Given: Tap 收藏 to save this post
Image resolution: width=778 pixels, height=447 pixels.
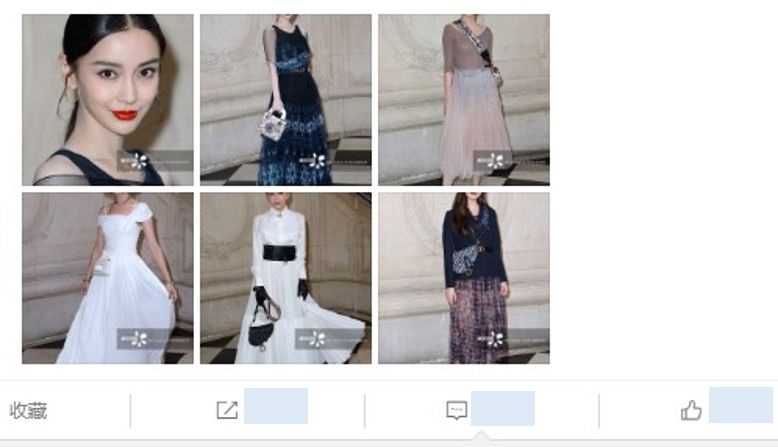Looking at the screenshot, I should point(29,410).
